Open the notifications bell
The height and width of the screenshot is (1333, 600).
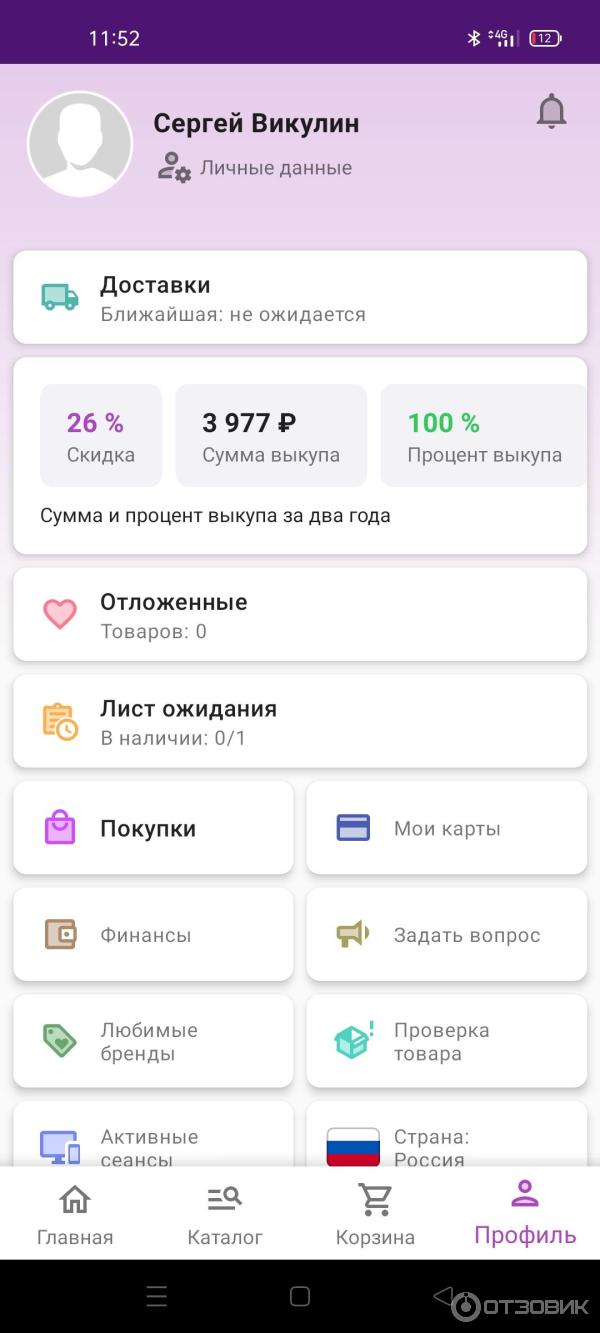[x=551, y=112]
